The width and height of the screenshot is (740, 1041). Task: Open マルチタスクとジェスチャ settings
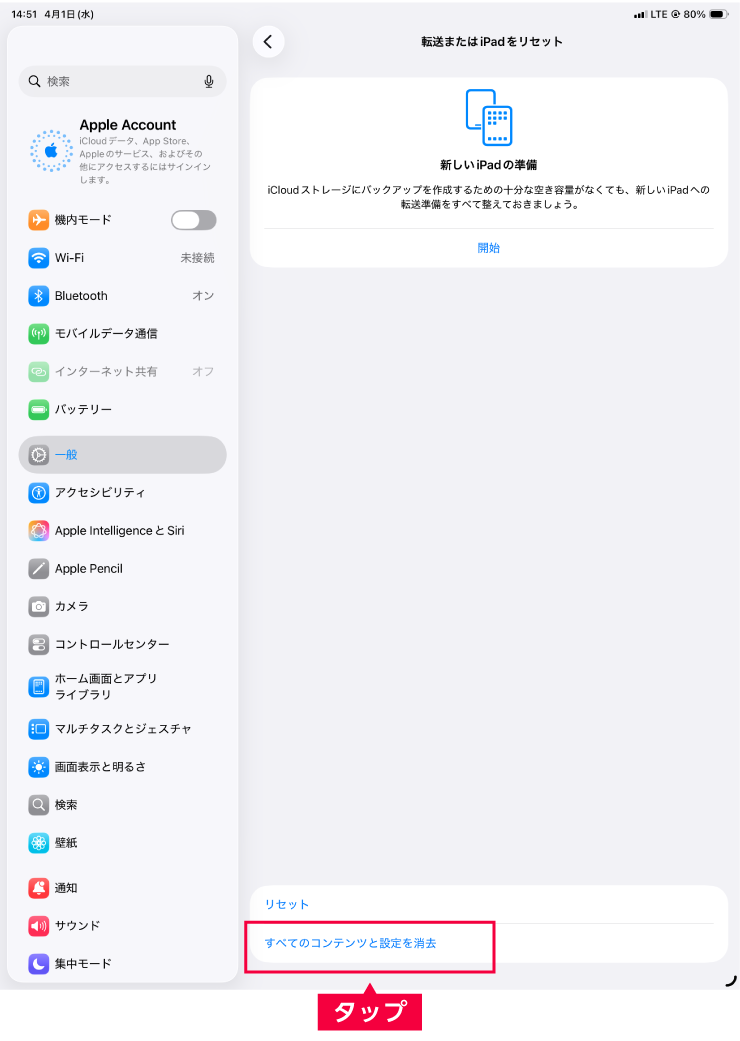(122, 729)
